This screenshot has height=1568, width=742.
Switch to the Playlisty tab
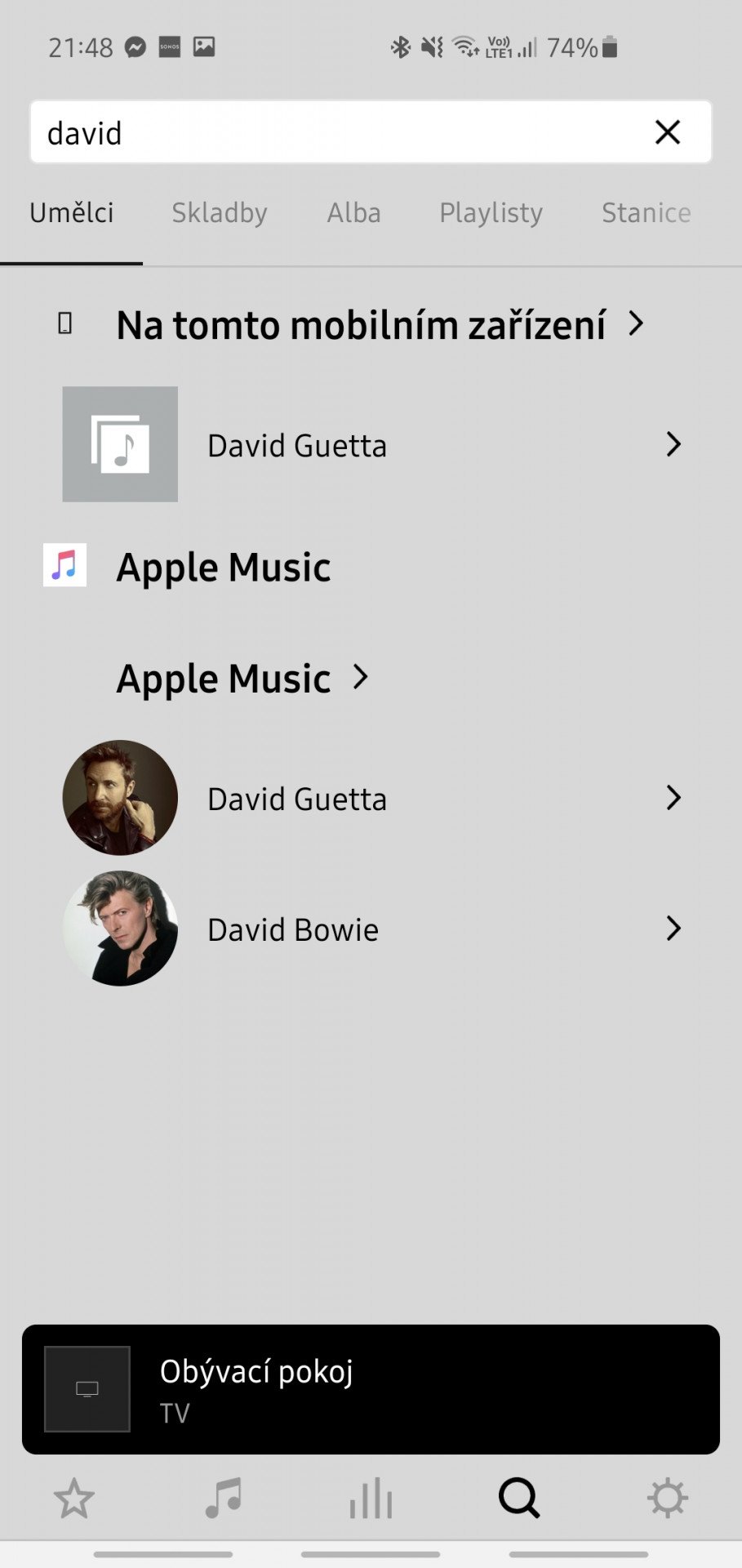click(x=491, y=212)
